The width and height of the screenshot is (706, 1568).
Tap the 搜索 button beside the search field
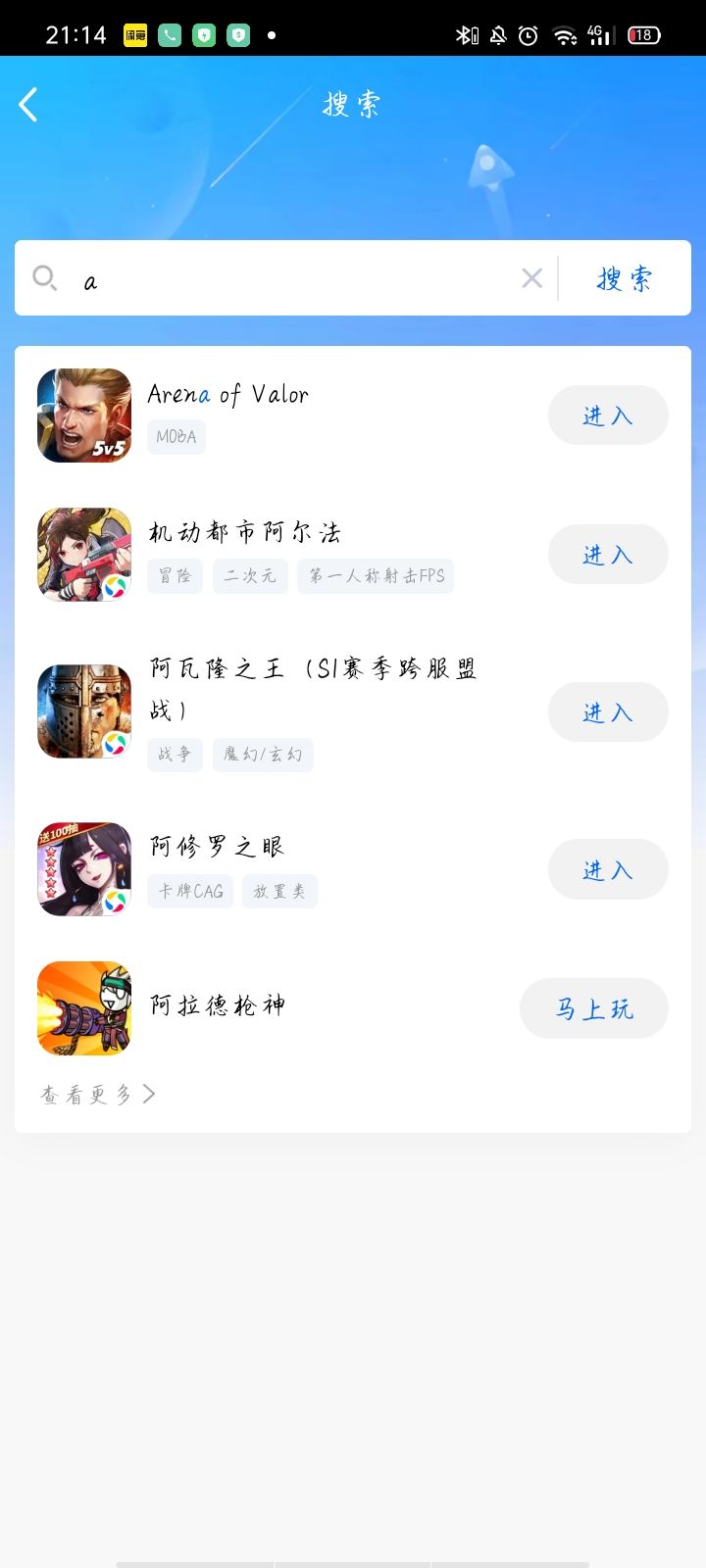pyautogui.click(x=625, y=279)
